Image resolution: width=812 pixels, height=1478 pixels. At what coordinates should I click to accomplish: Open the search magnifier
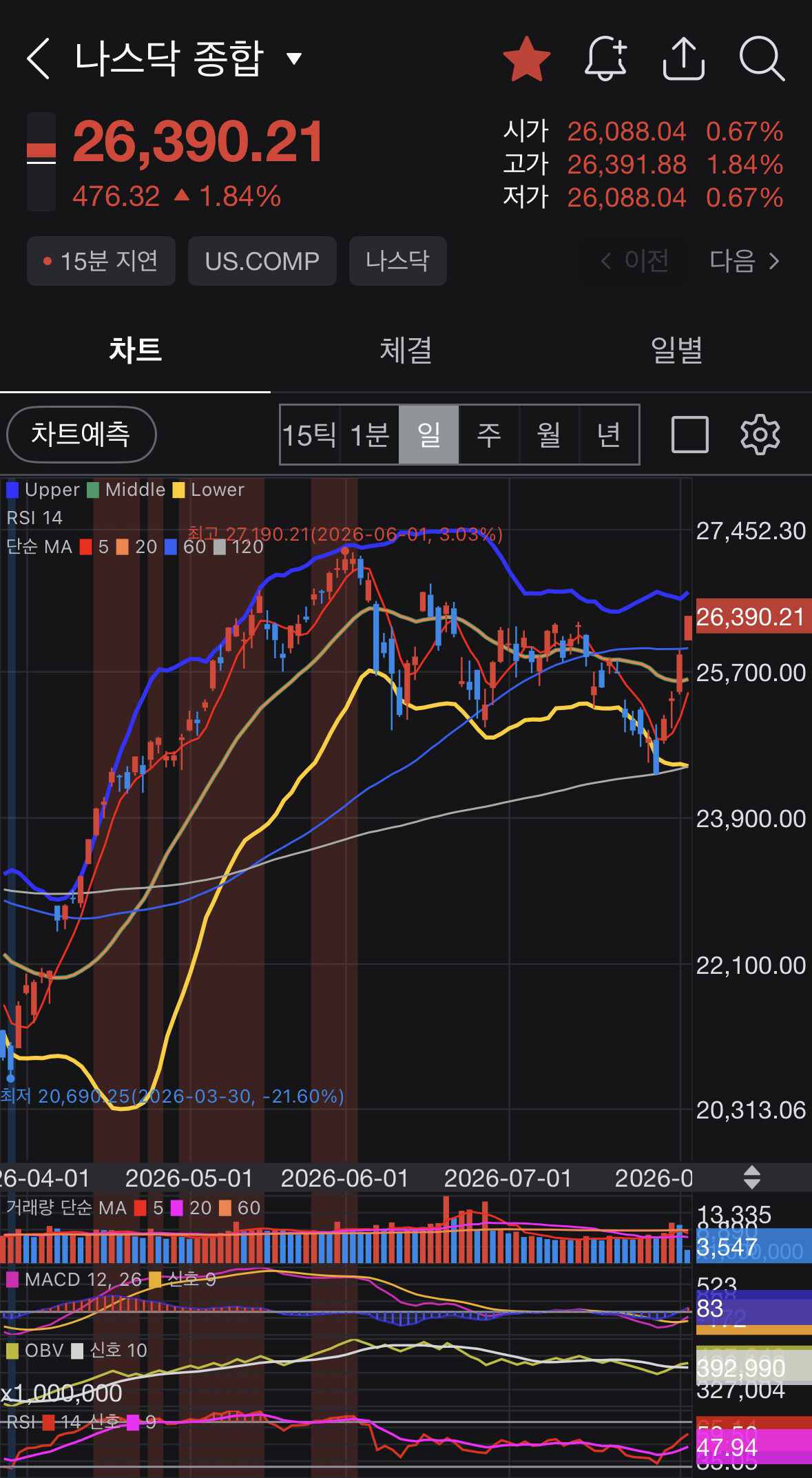click(x=762, y=59)
